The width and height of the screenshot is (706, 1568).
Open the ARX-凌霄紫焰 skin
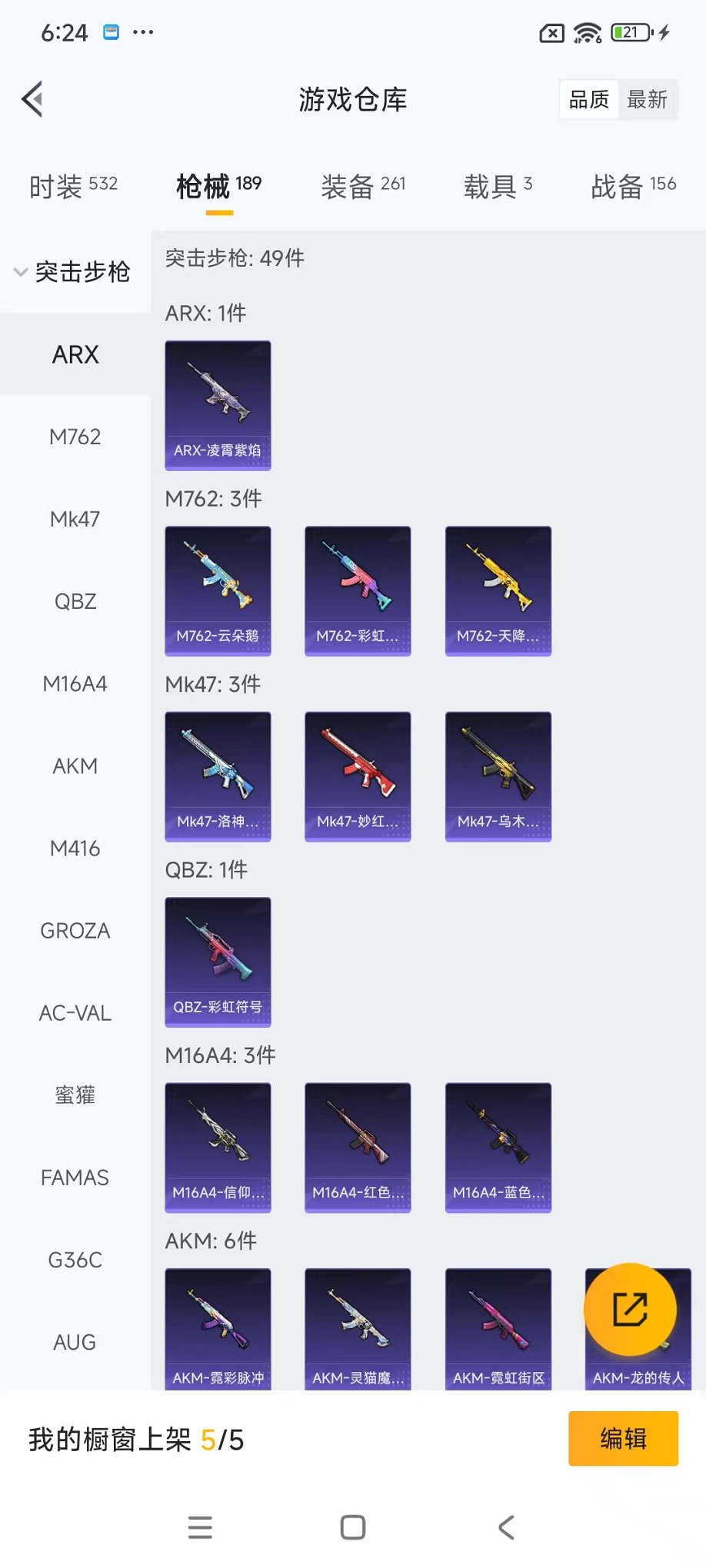[218, 405]
